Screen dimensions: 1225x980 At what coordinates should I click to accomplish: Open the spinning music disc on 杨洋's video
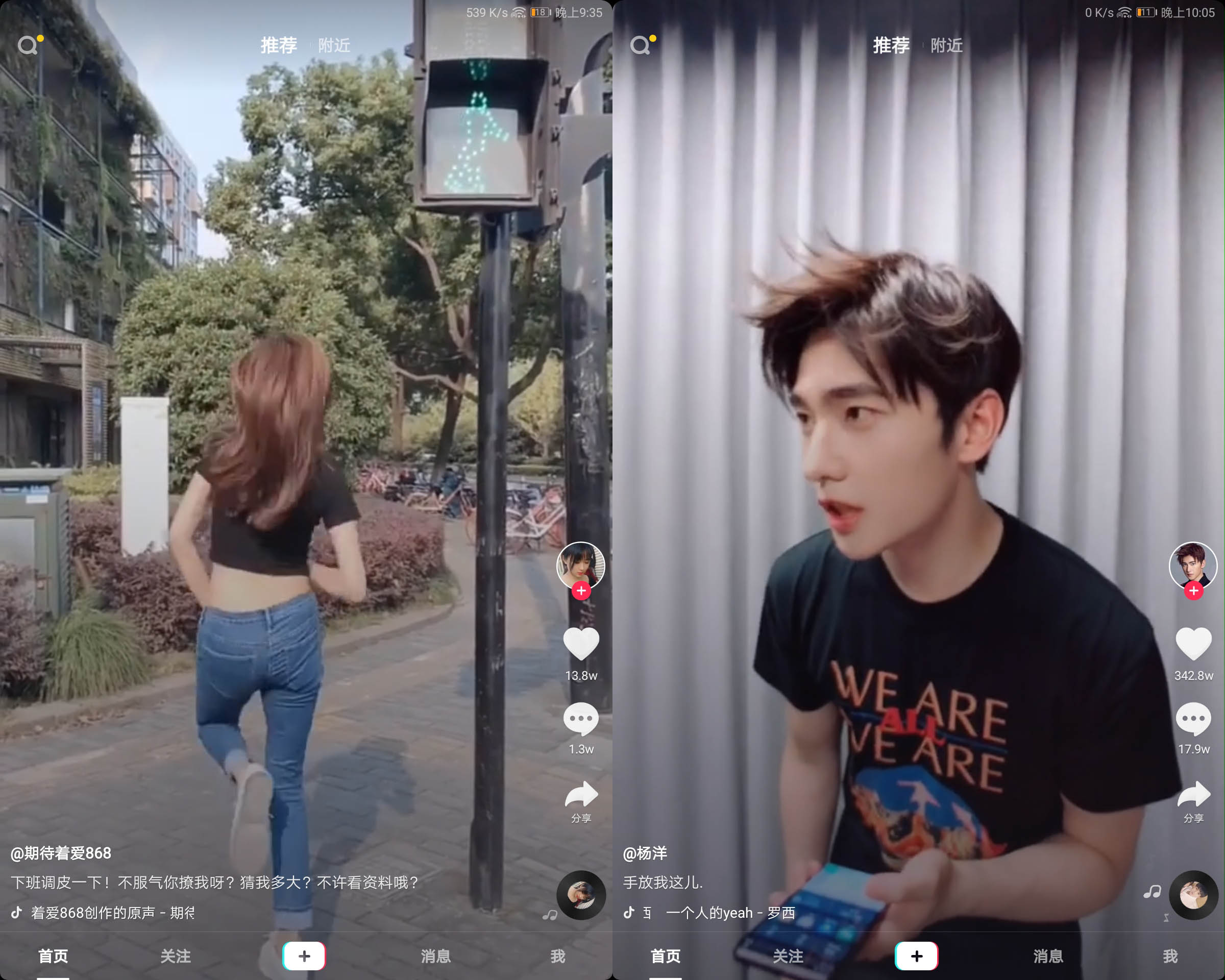(1193, 895)
